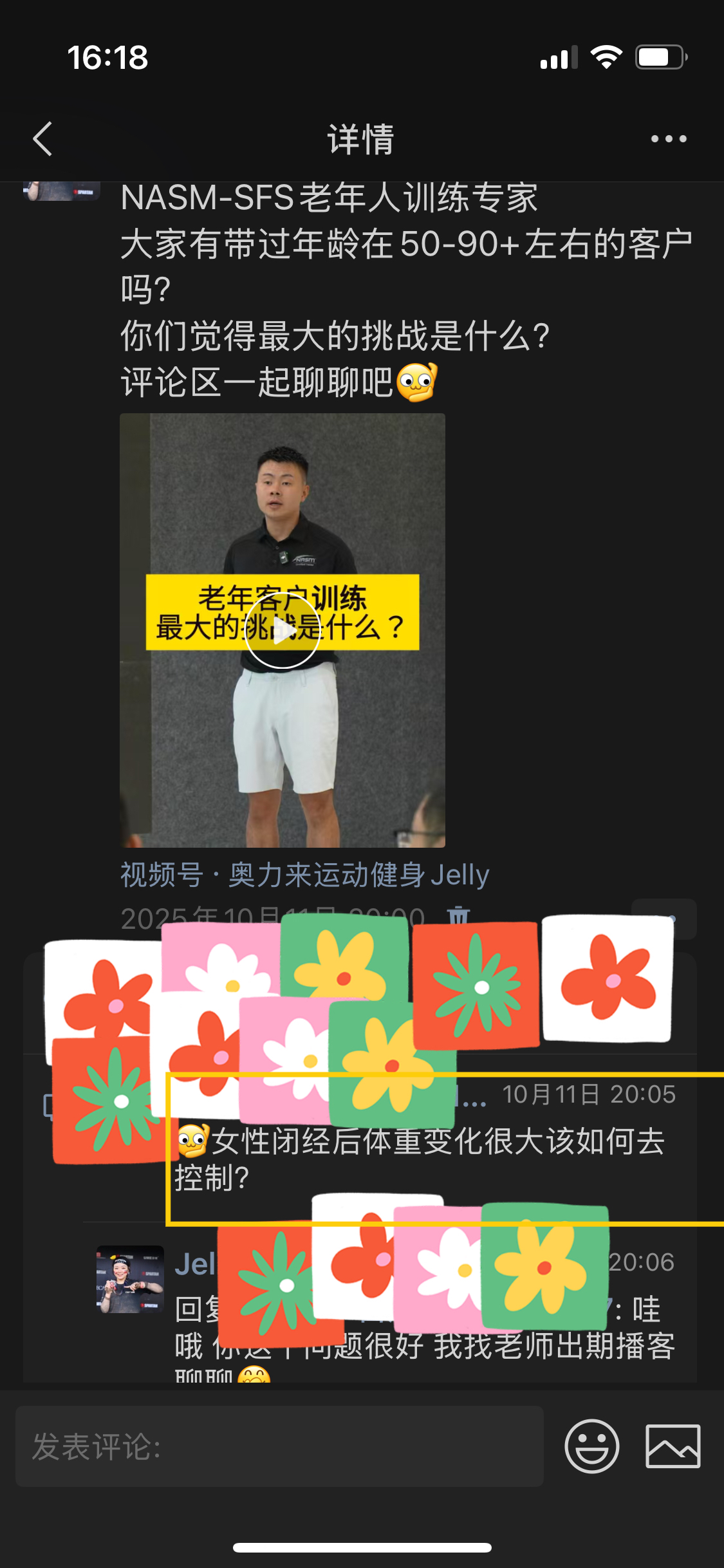The width and height of the screenshot is (724, 1568).
Task: Tap the 发表评论 comment input field
Action: click(x=279, y=1446)
